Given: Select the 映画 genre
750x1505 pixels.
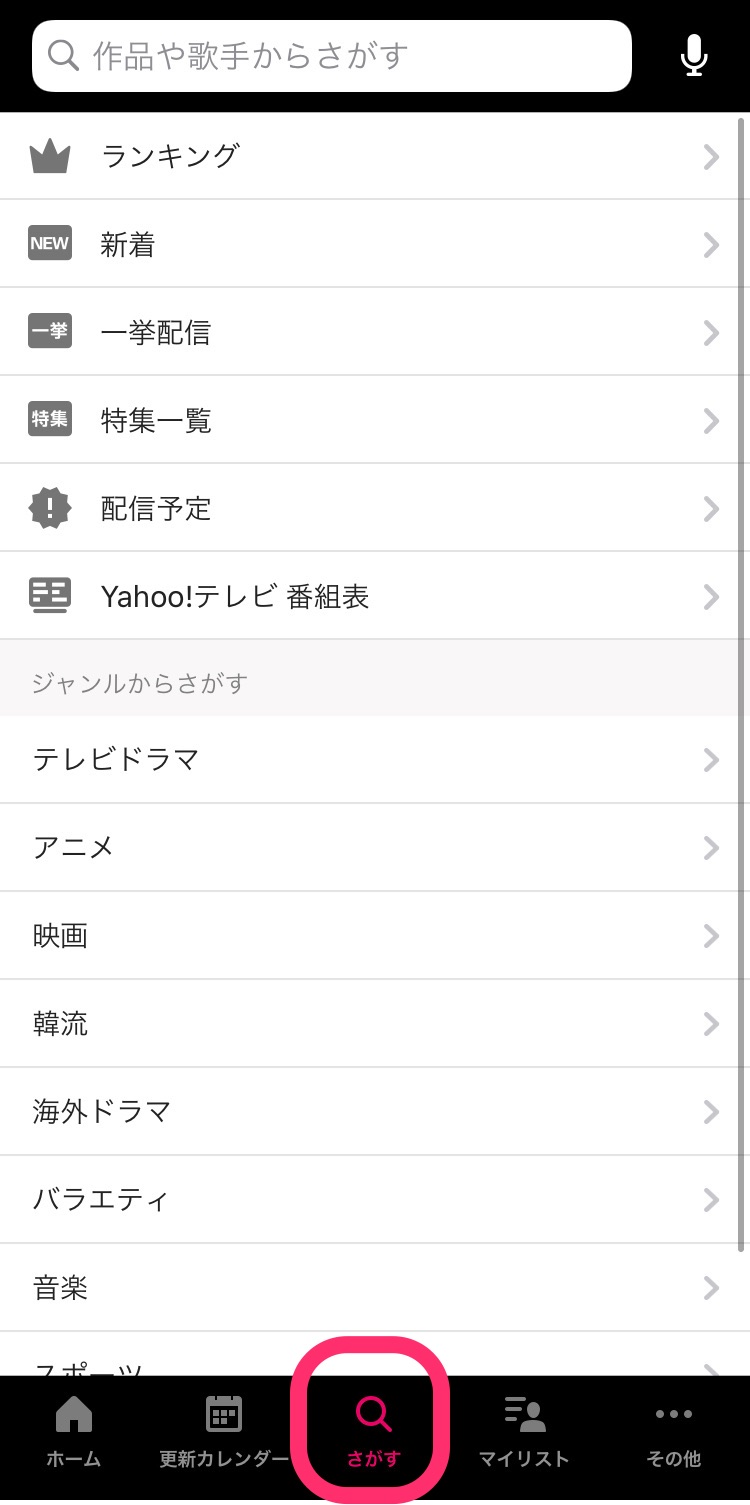Looking at the screenshot, I should [x=375, y=936].
